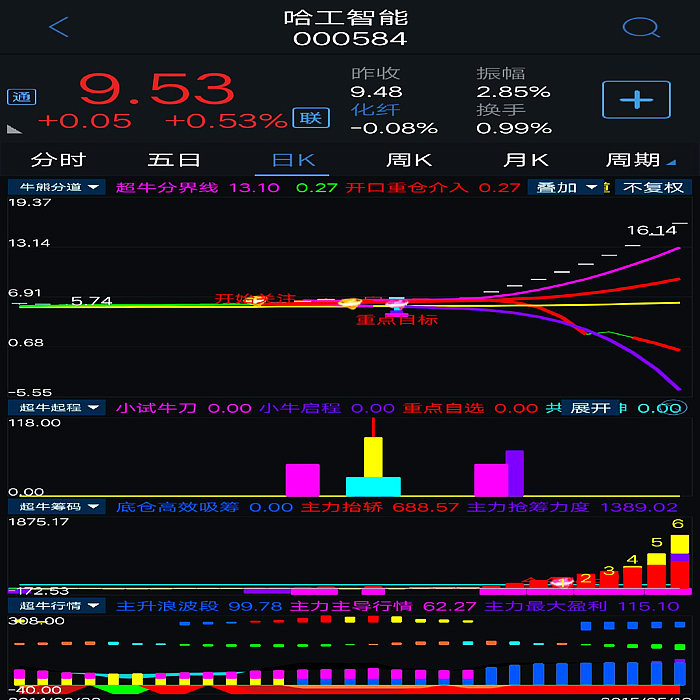Switch to the 周K chart tab
This screenshot has height=700, width=700.
[409, 160]
